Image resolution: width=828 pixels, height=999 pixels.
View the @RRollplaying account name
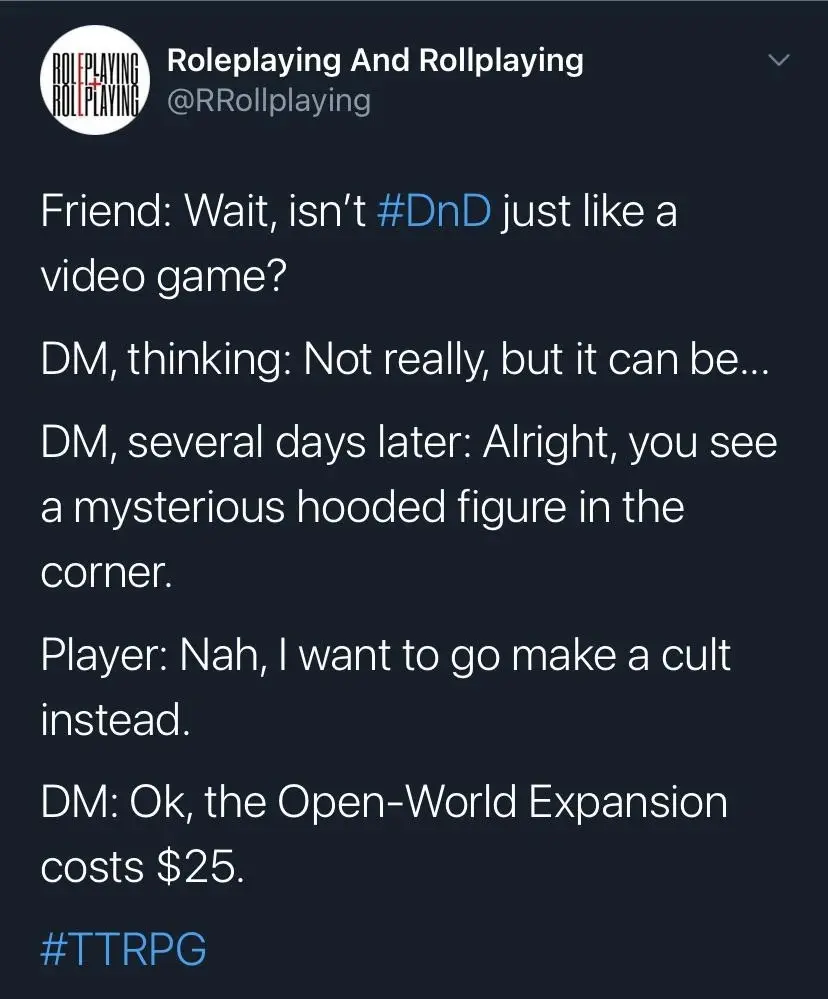click(268, 101)
